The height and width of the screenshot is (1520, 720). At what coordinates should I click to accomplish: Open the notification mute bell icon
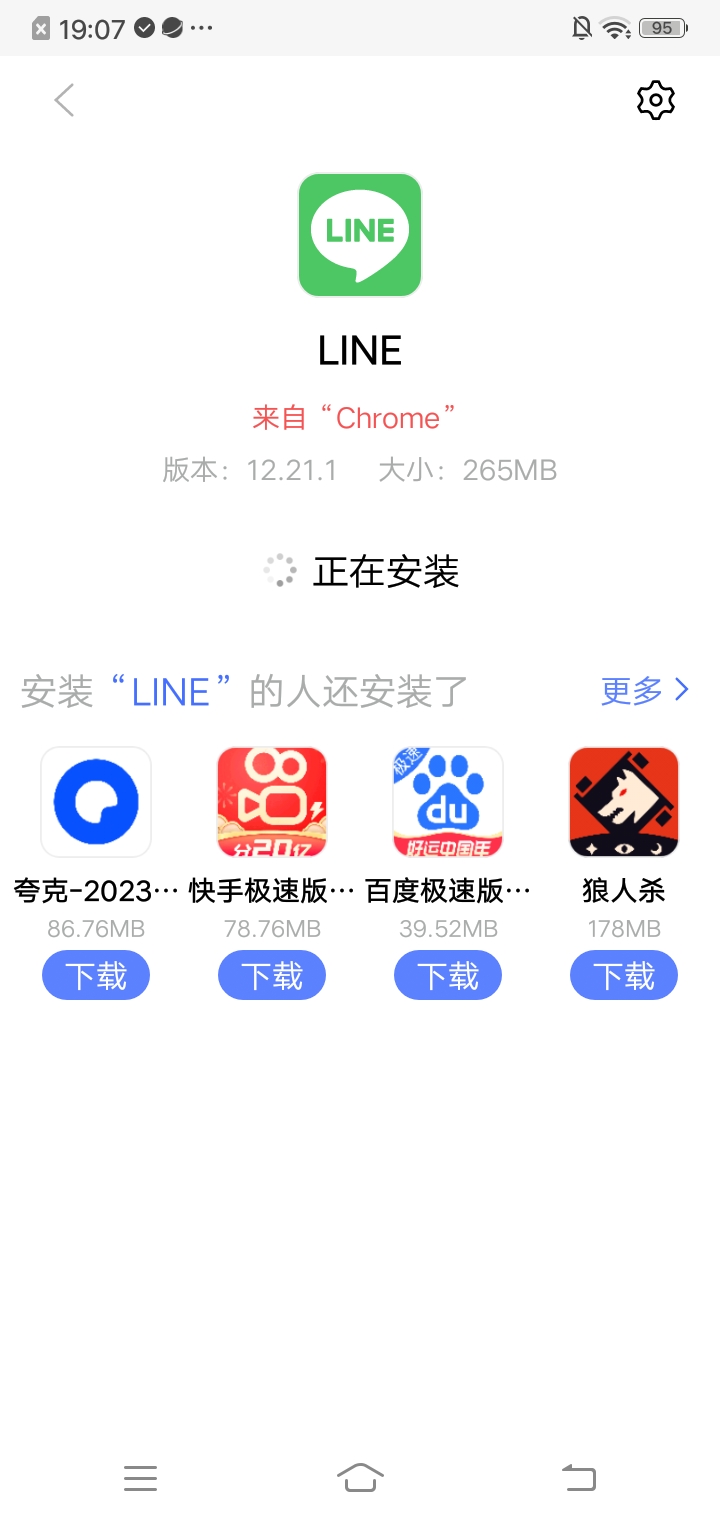pyautogui.click(x=580, y=28)
